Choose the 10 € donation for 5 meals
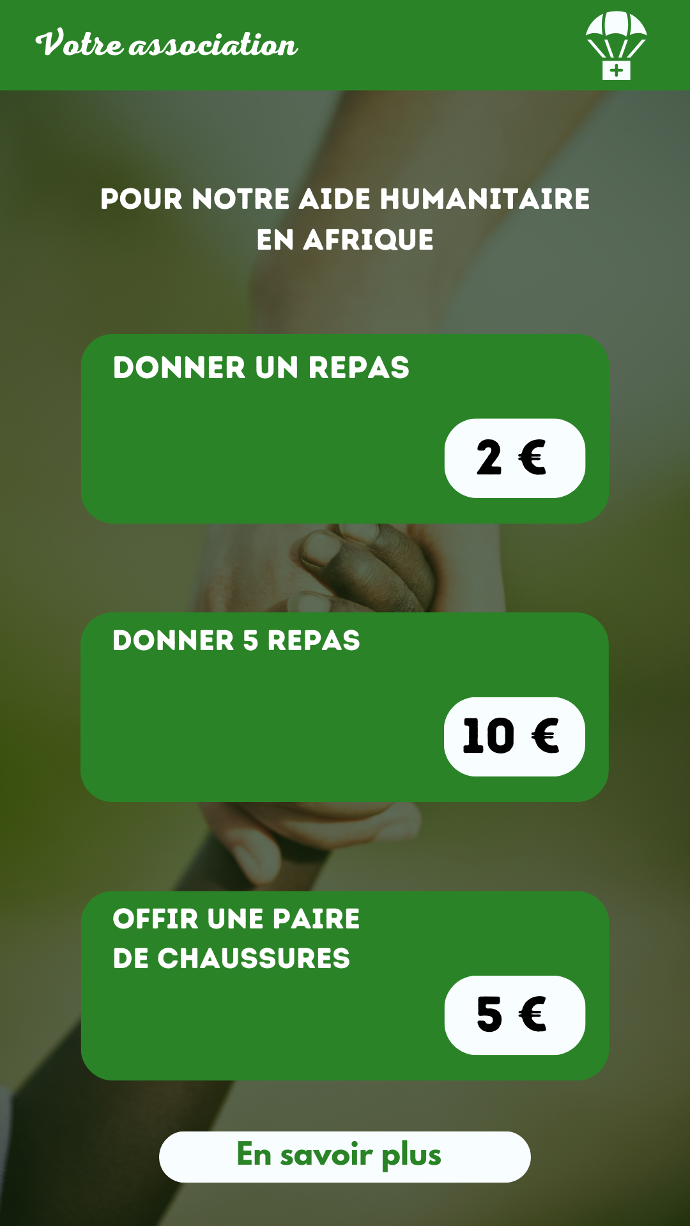Image resolution: width=690 pixels, height=1226 pixels. click(x=514, y=737)
